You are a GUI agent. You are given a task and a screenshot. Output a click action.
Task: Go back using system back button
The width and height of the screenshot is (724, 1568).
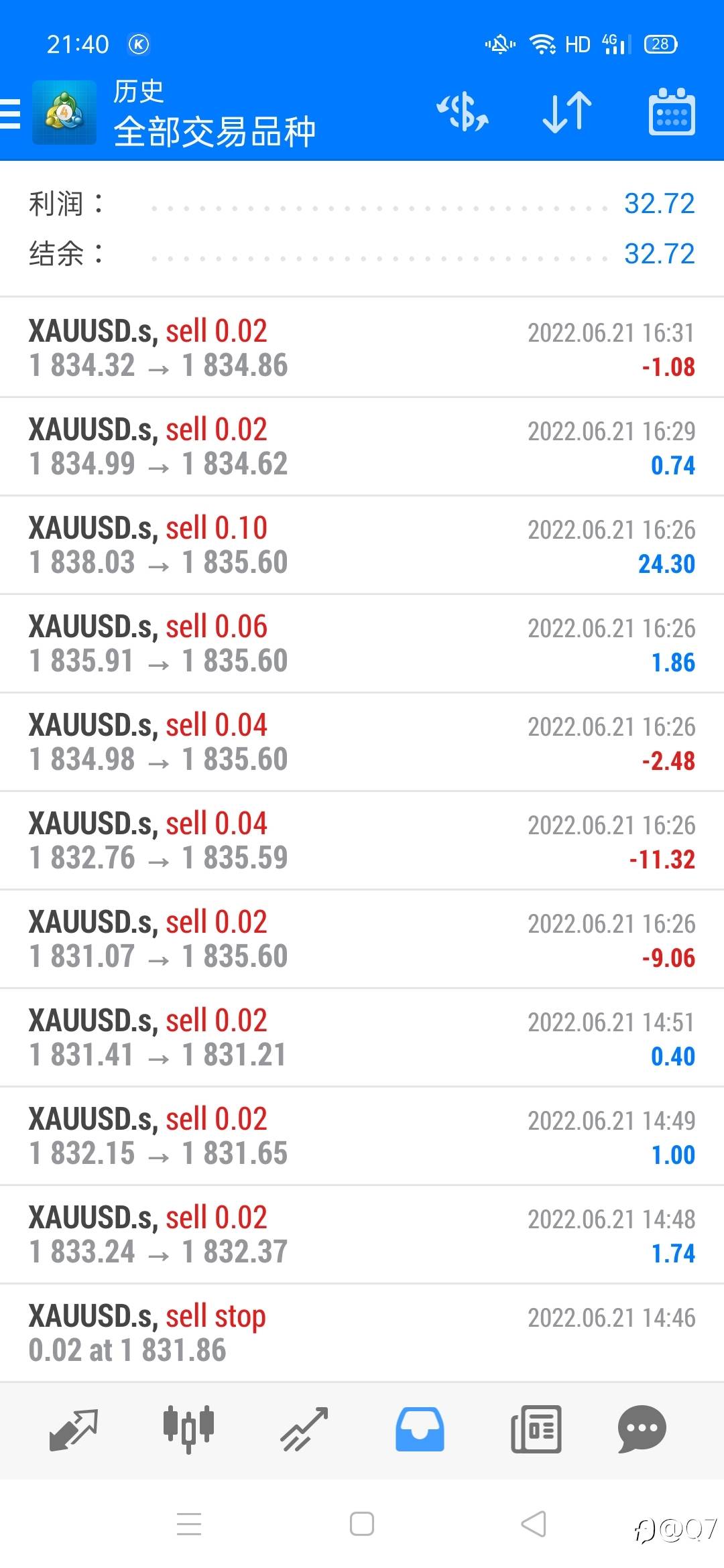tap(534, 1524)
